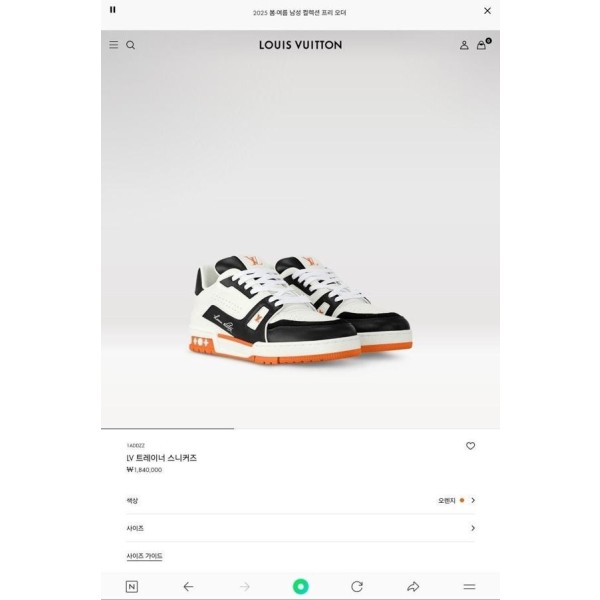
Task: Pause the announcement banner rotation
Action: [113, 10]
